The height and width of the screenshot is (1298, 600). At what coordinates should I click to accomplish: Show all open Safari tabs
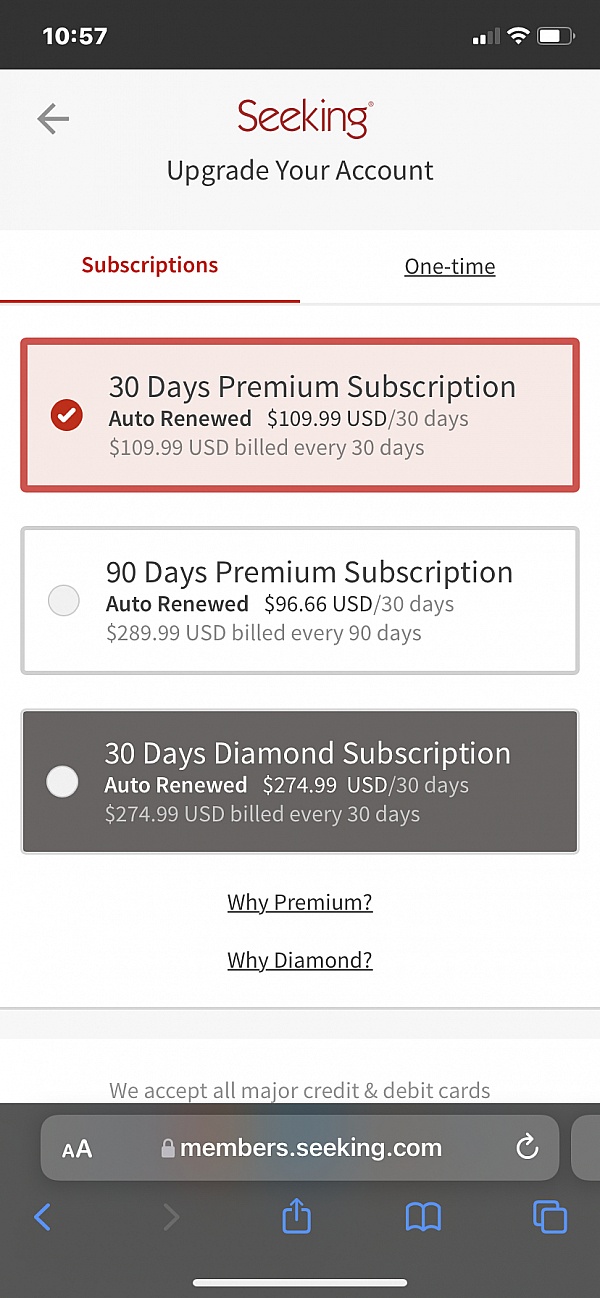(549, 1217)
